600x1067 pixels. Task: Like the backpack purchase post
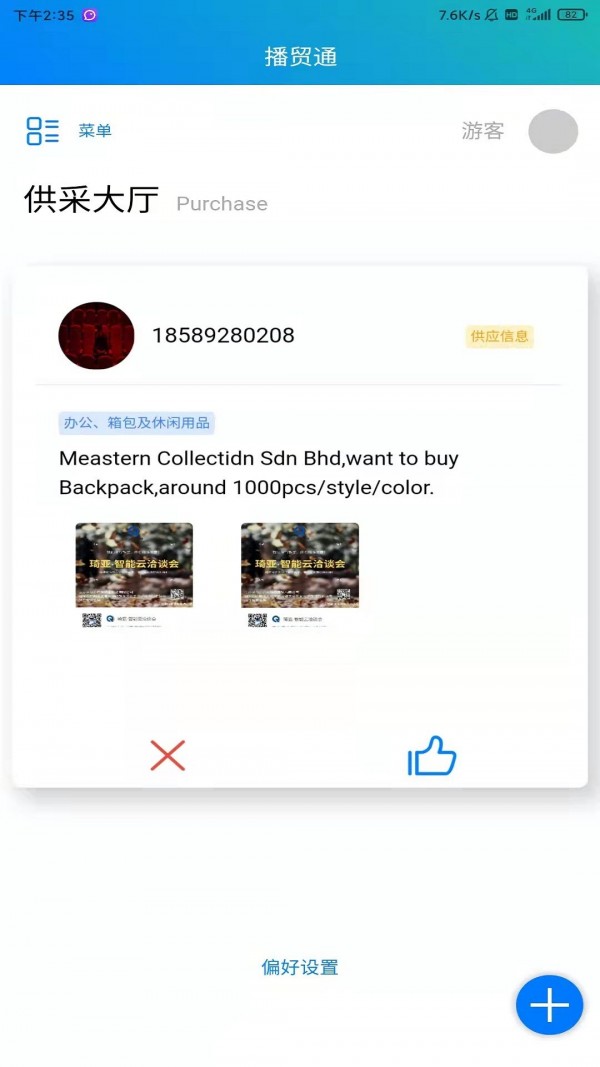tap(432, 756)
